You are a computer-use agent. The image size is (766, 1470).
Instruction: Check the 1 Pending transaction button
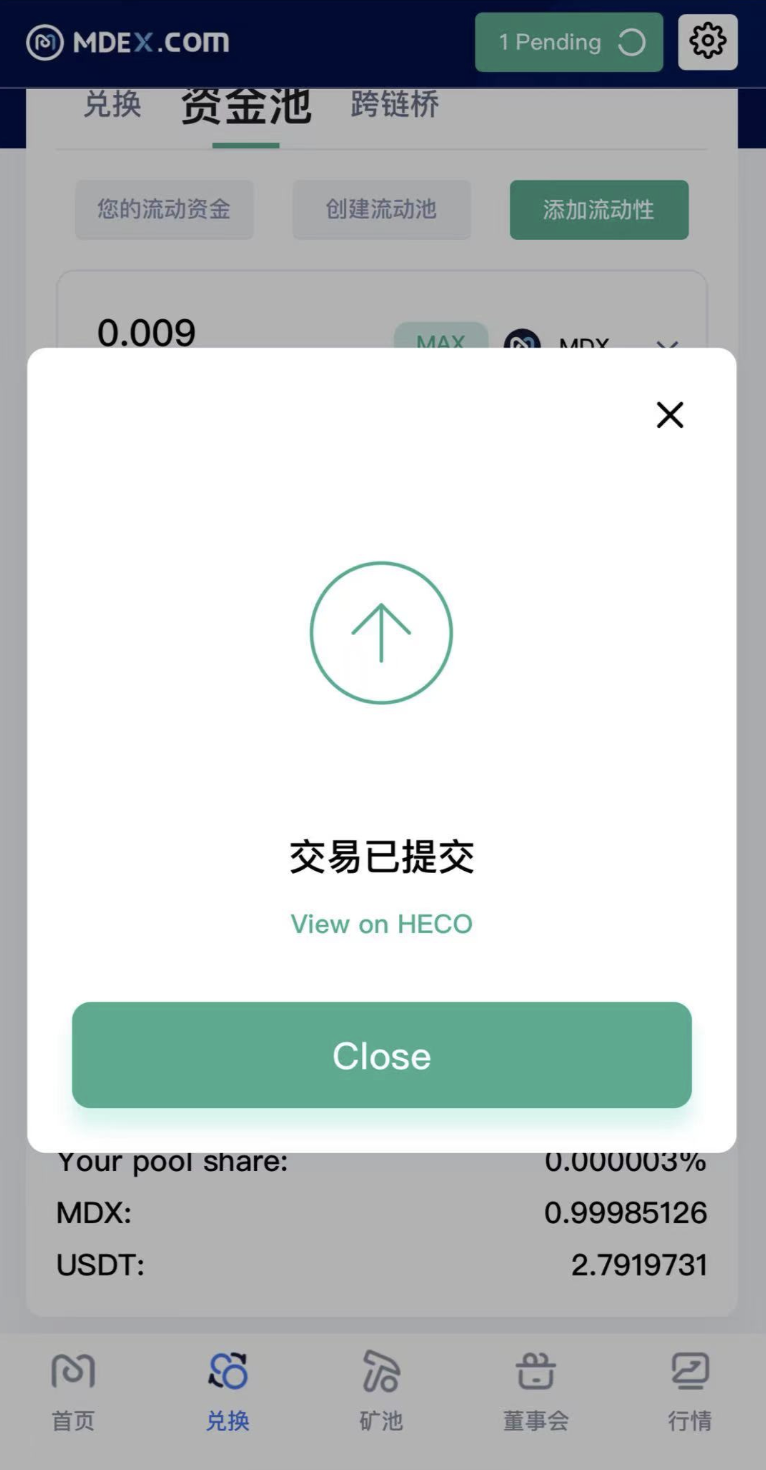click(x=568, y=42)
